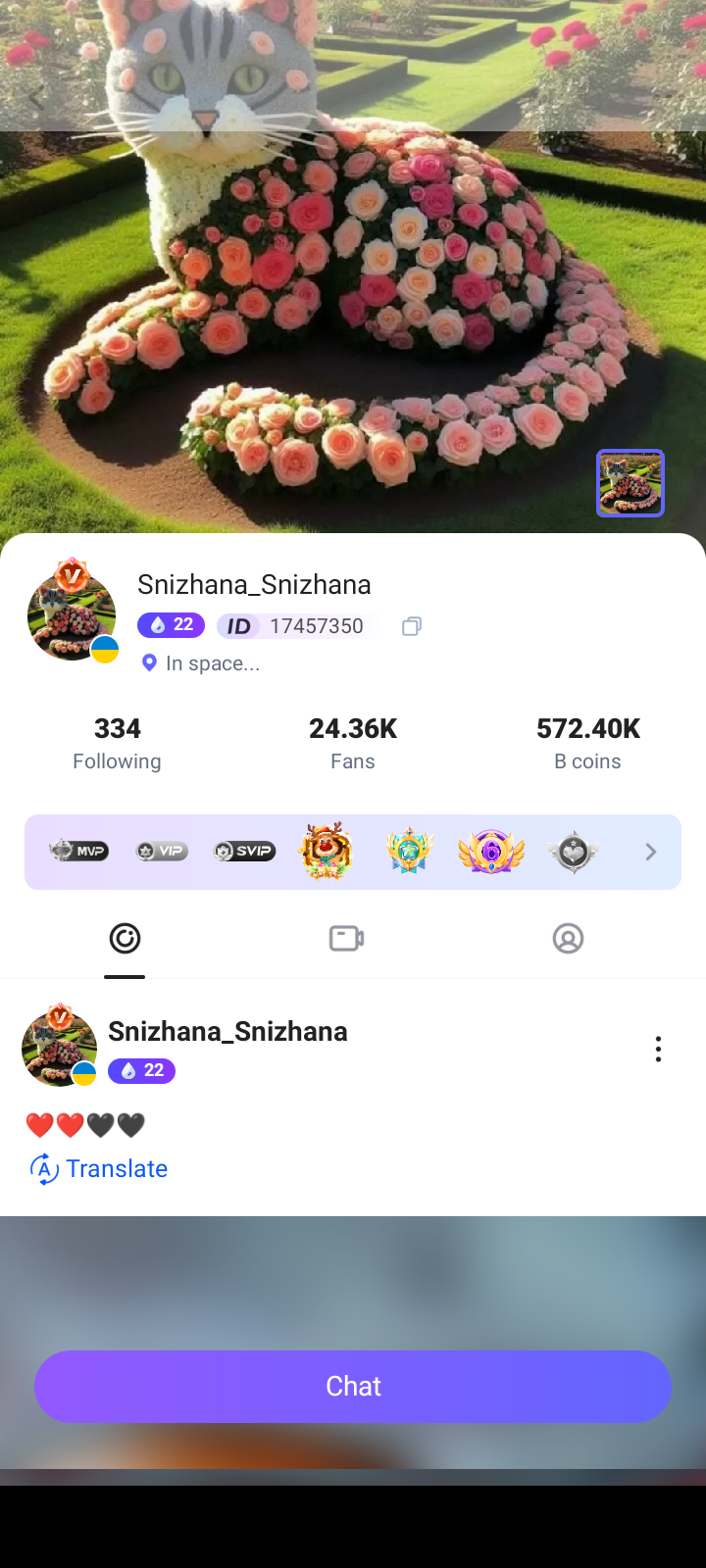Open the post's three-dot options menu
The width and height of the screenshot is (706, 1568).
(658, 1050)
